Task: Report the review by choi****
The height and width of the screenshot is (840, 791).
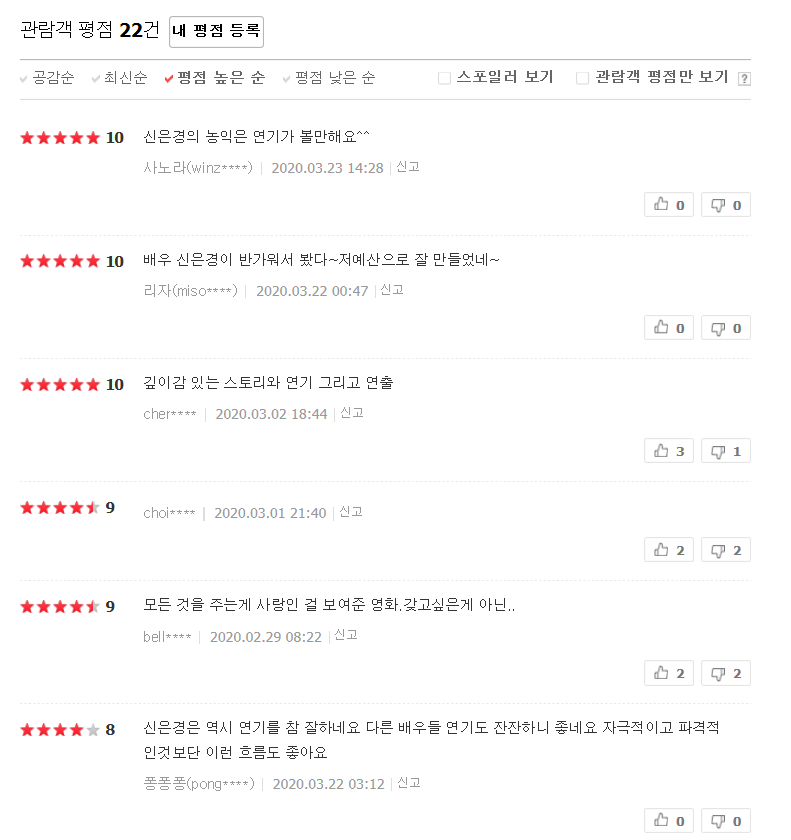Action: click(350, 512)
